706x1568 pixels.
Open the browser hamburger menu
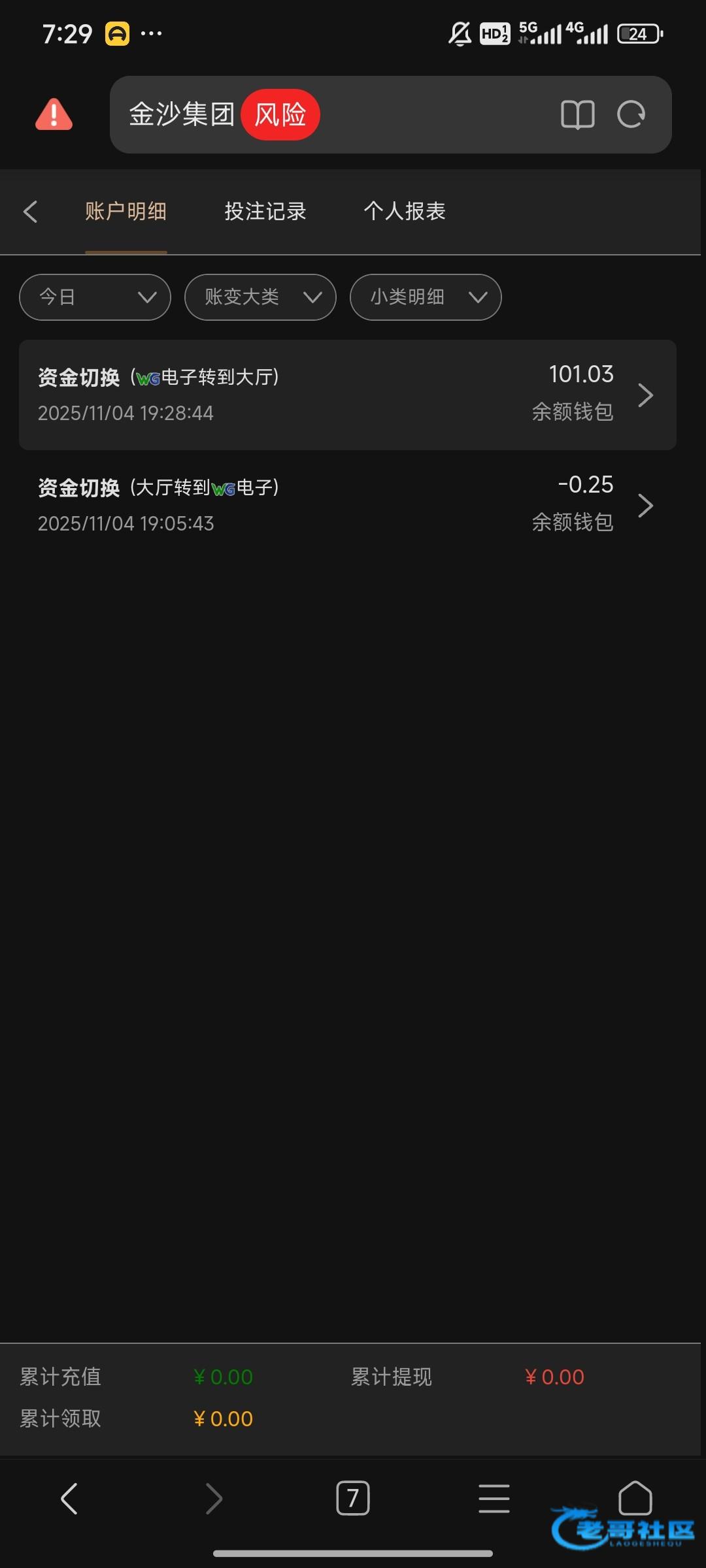pos(494,1498)
